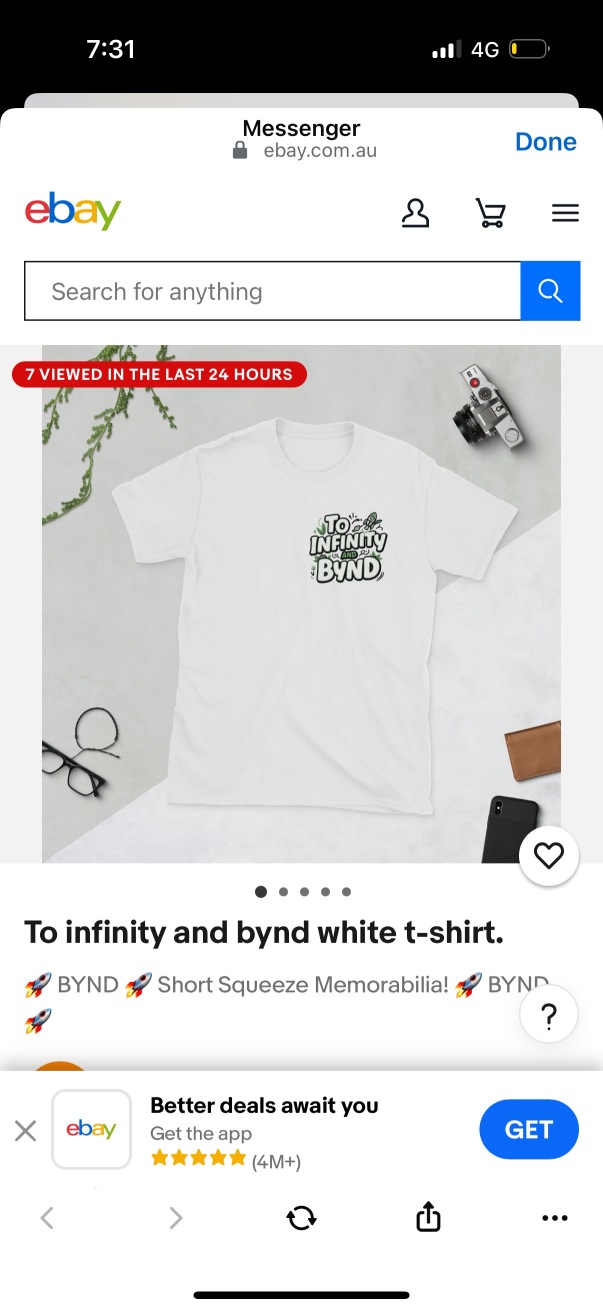Open the account profile icon

pyautogui.click(x=415, y=213)
